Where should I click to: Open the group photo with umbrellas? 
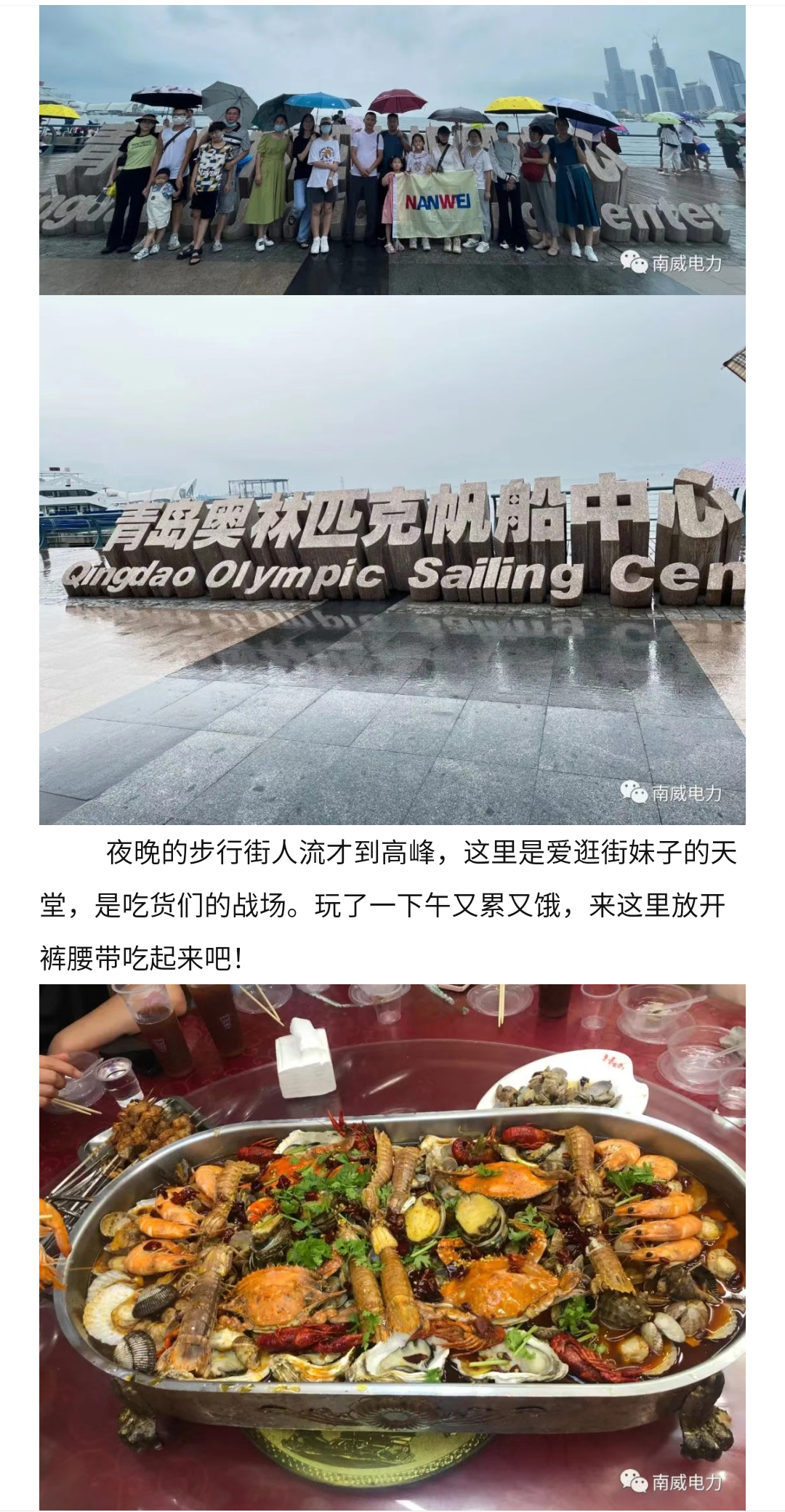click(392, 149)
